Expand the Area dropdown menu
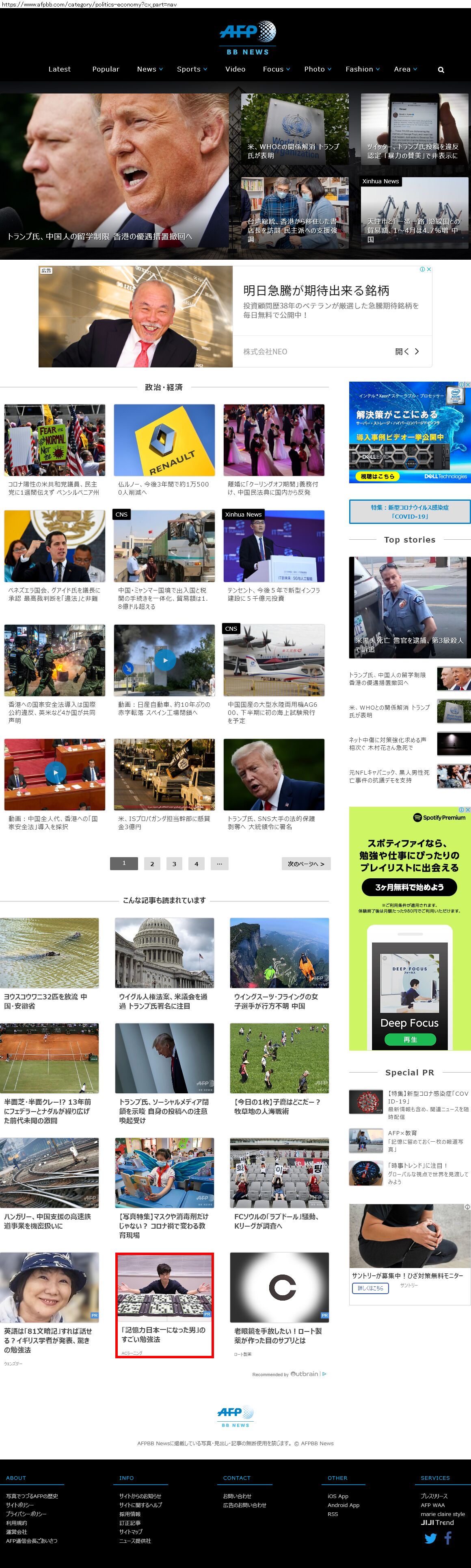 pos(405,69)
